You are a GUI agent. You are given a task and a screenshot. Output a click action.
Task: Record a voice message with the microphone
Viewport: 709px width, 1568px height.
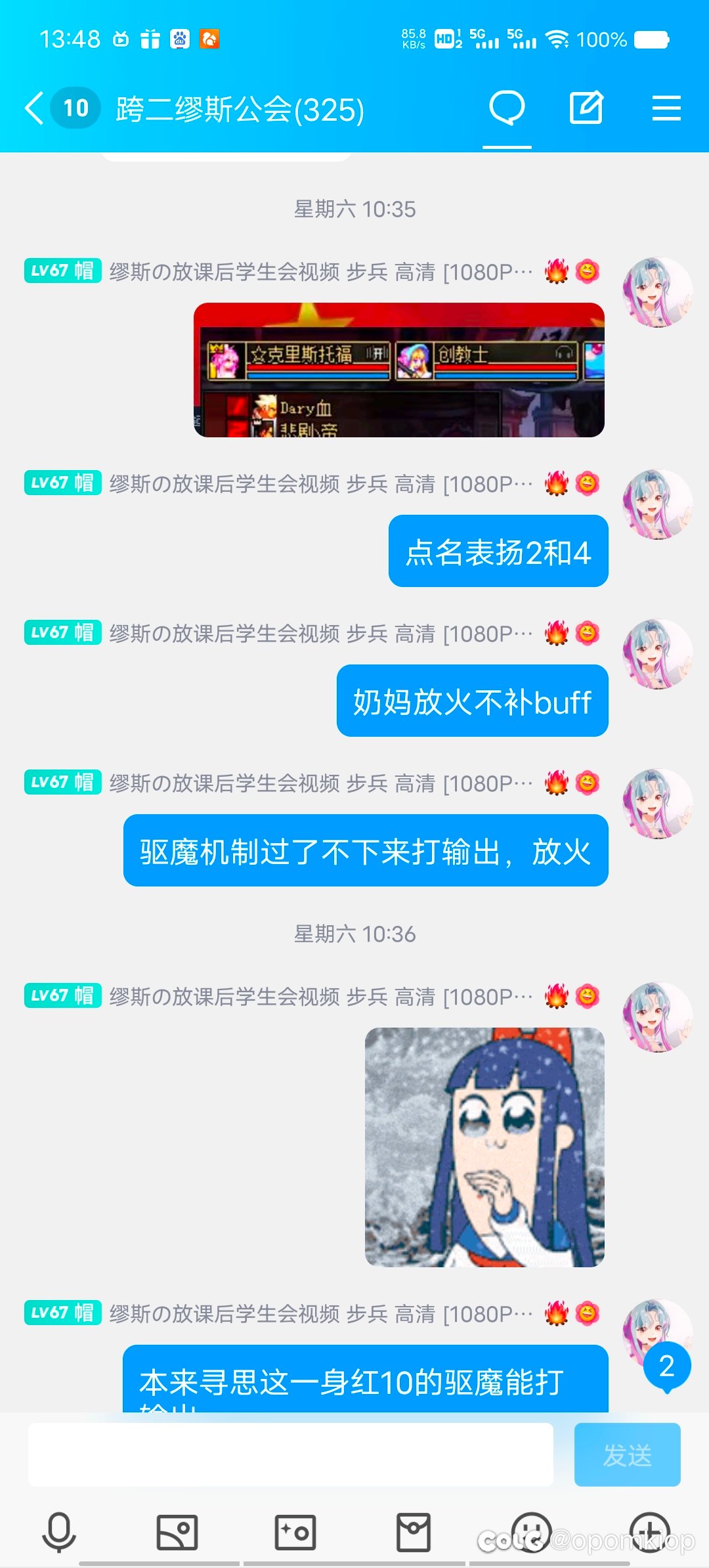pos(59,1533)
